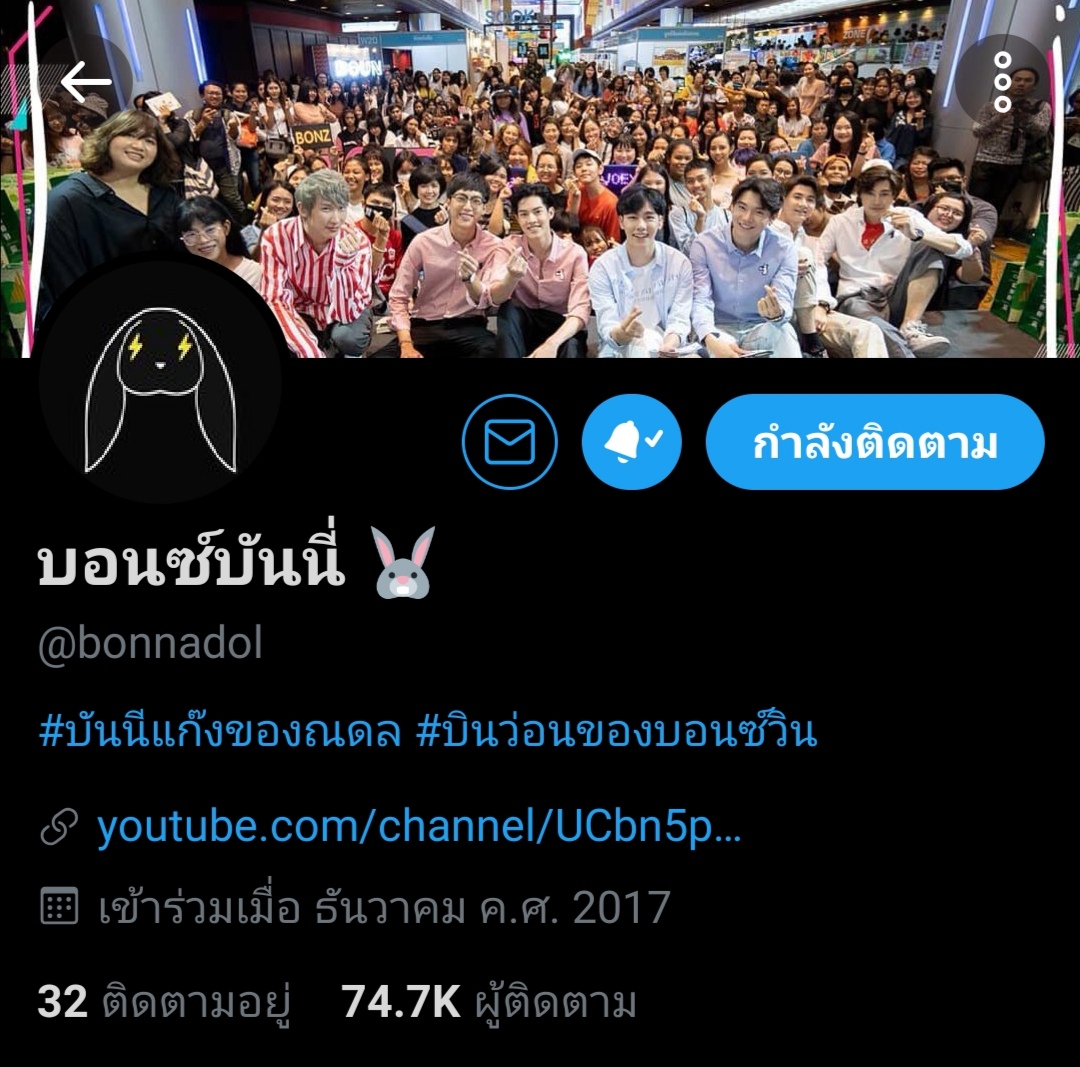Open hashtag #บินว่อนของบอนซ์วิน

pyautogui.click(x=616, y=732)
